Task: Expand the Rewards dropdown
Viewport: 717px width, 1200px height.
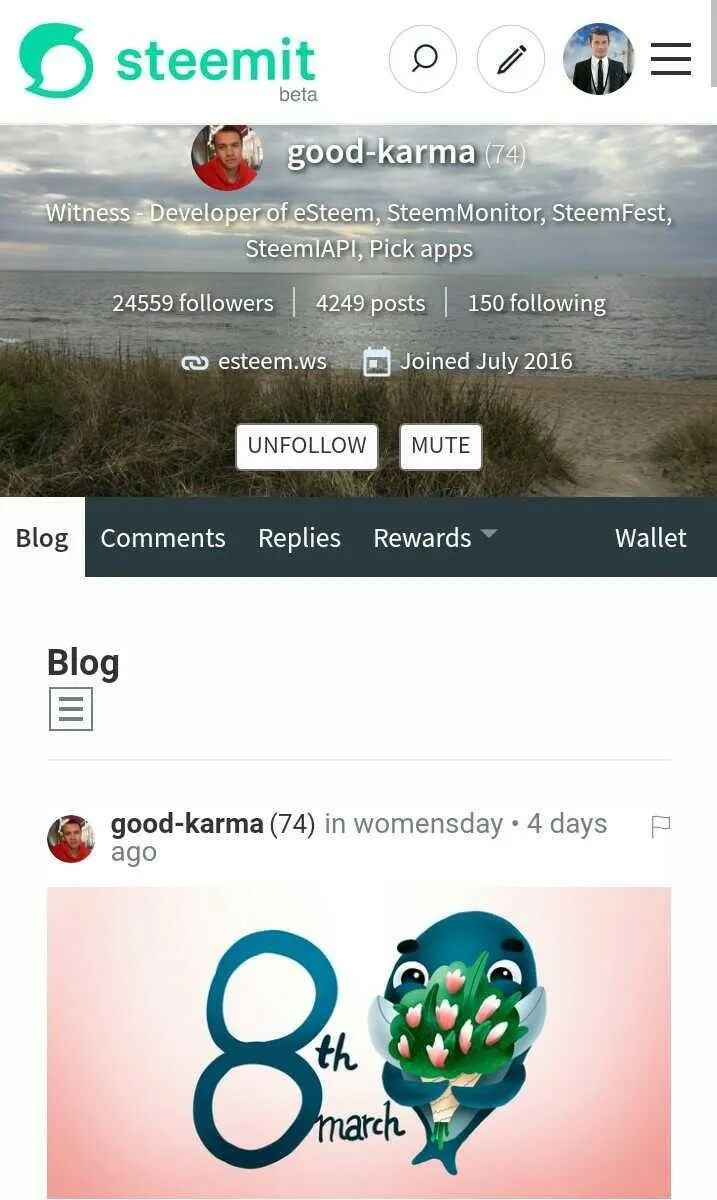Action: (434, 538)
